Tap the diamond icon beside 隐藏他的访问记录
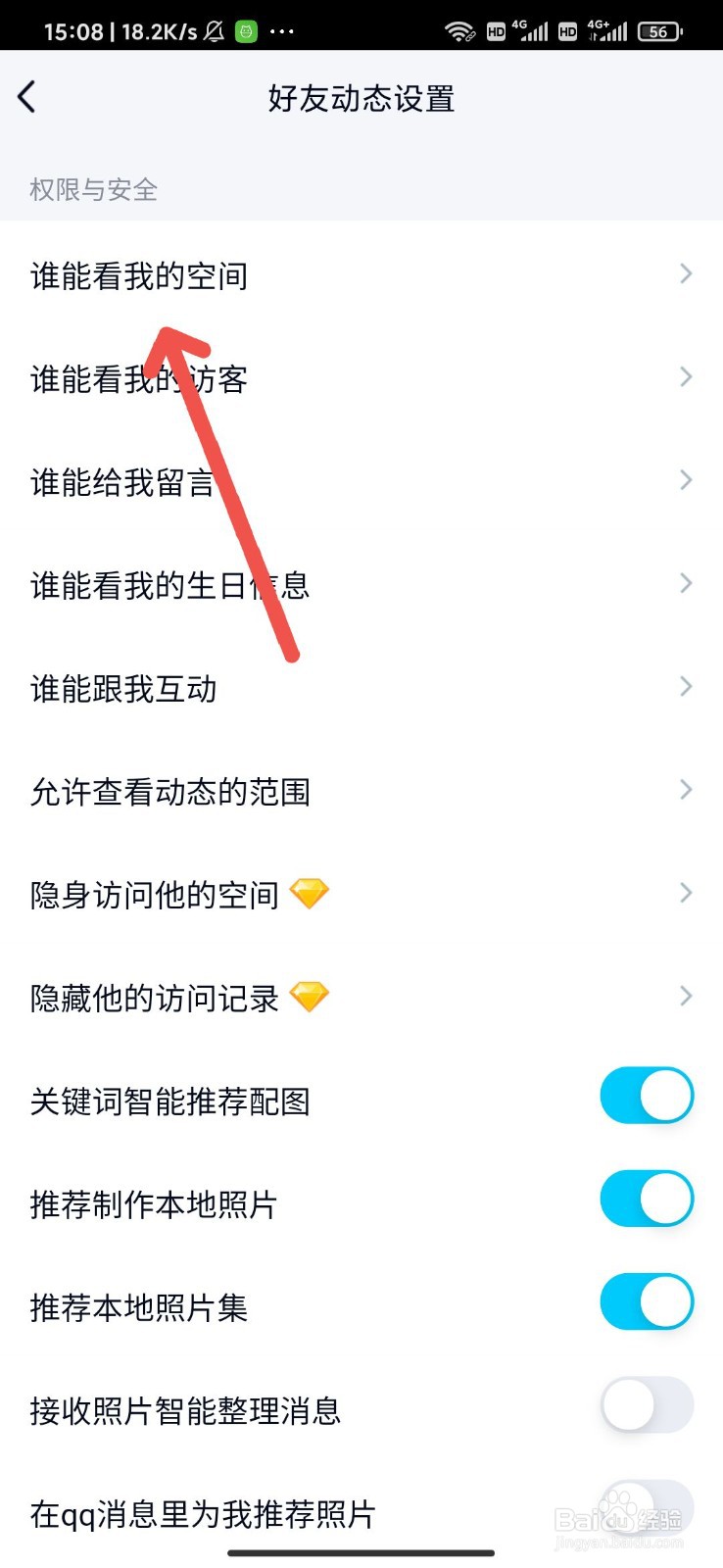Viewport: 723px width, 1568px height. [x=312, y=996]
